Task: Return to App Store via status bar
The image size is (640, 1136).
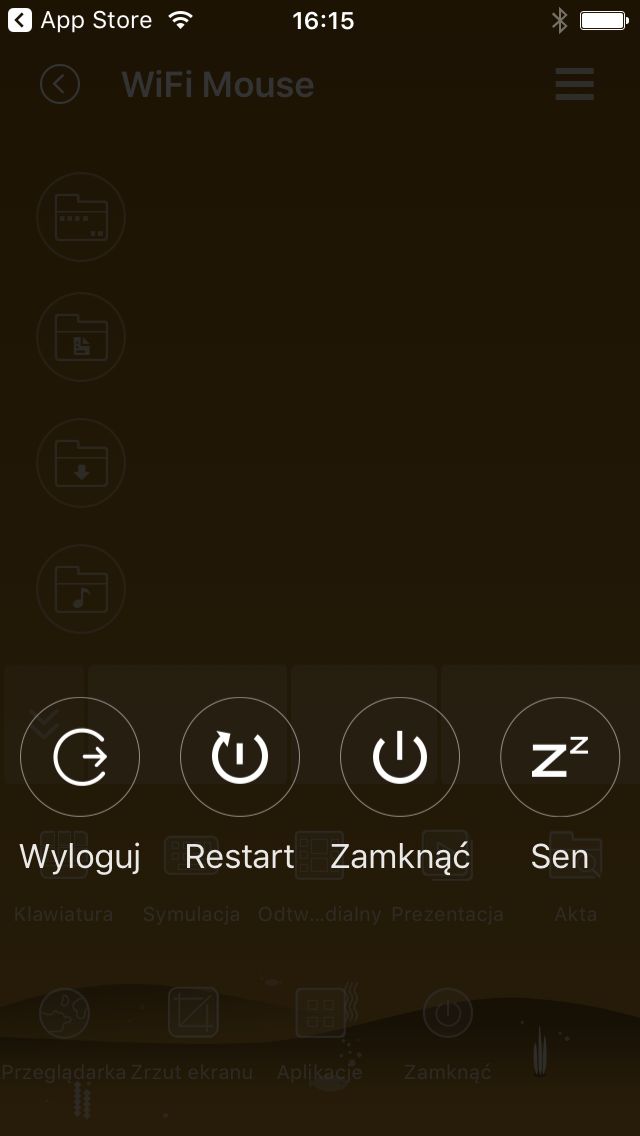Action: pos(80,20)
